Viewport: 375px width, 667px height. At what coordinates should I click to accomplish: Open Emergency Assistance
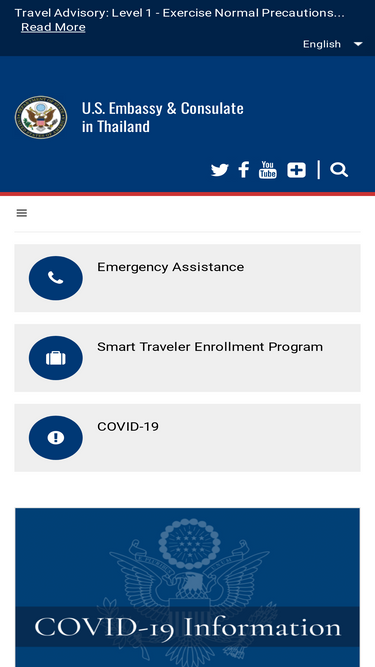click(188, 278)
